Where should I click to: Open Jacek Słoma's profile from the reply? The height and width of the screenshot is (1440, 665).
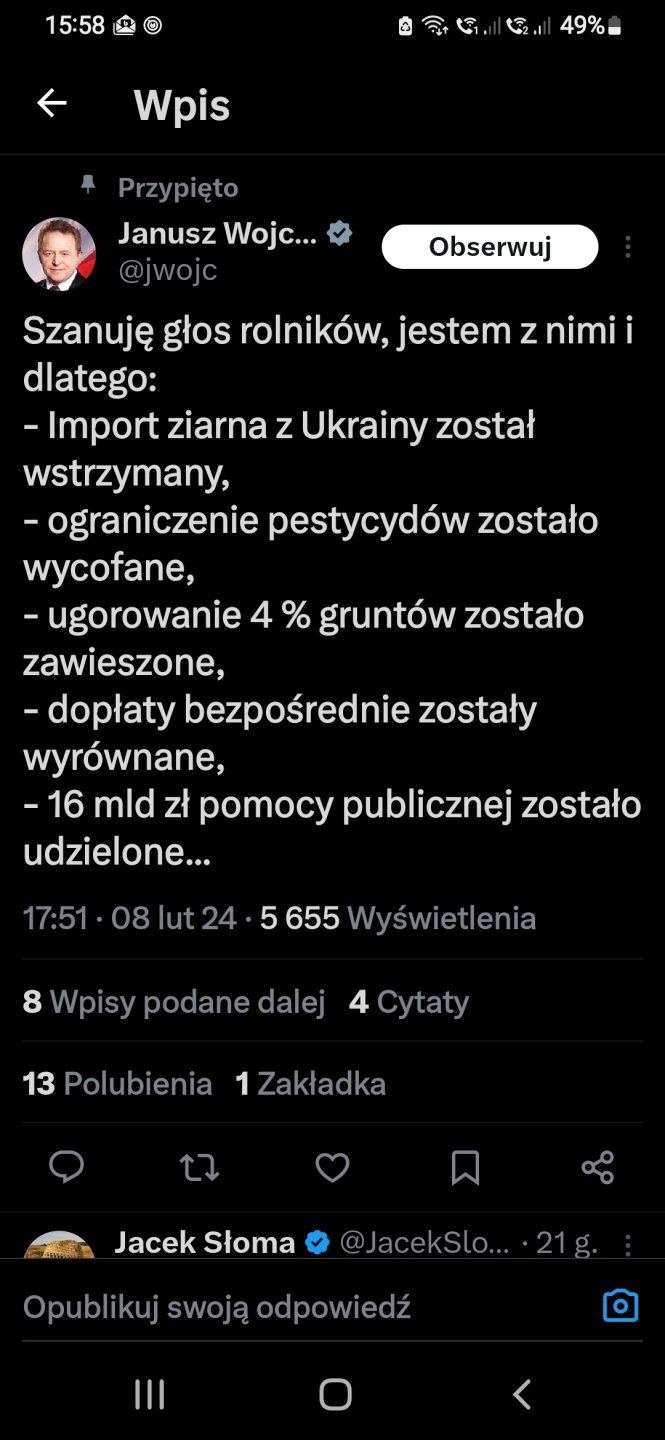click(x=205, y=1243)
